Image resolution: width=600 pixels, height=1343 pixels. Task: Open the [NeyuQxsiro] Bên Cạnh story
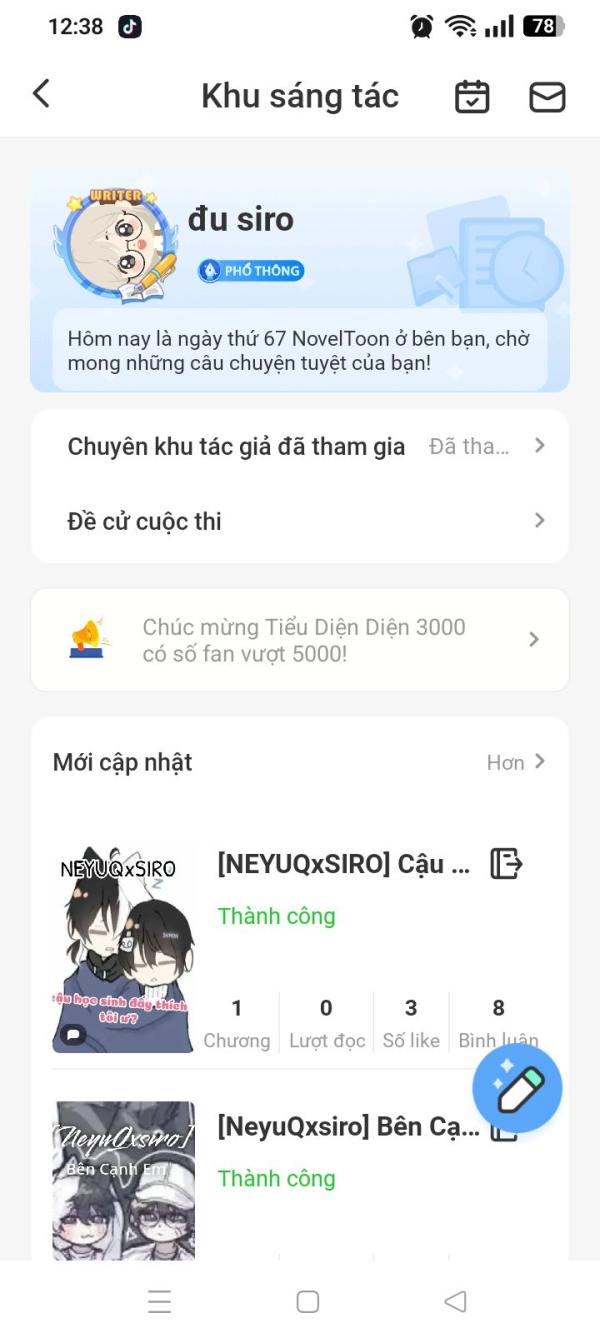coord(348,1128)
